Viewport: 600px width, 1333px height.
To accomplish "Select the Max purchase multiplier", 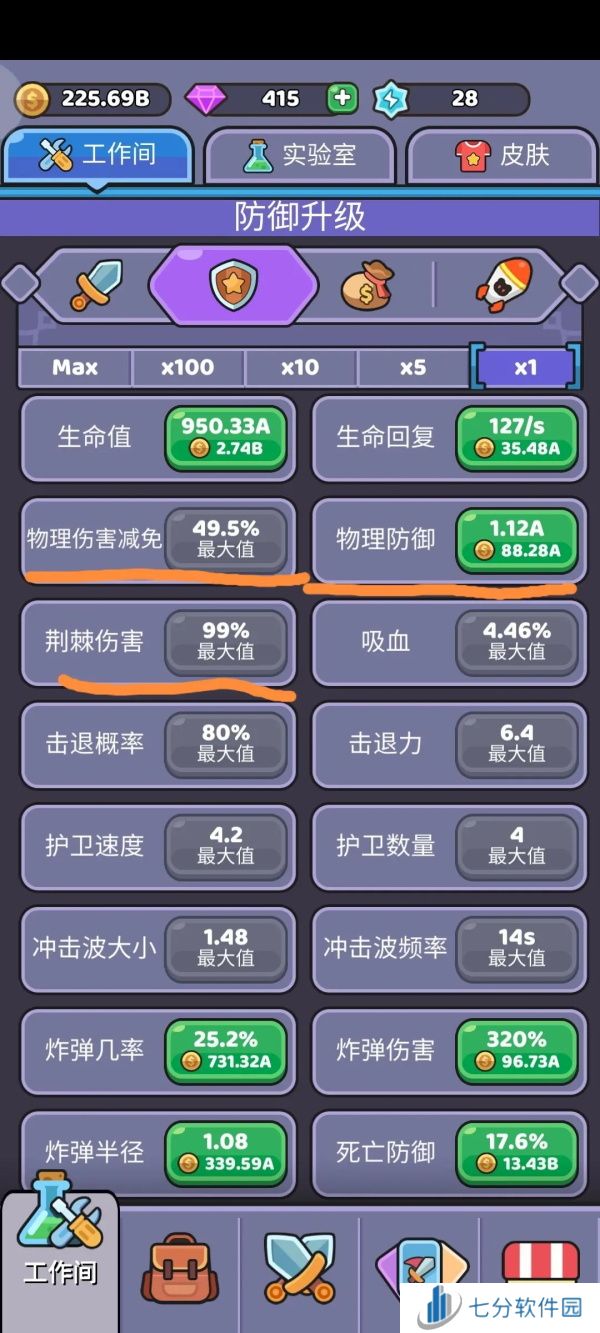I will pos(75,367).
